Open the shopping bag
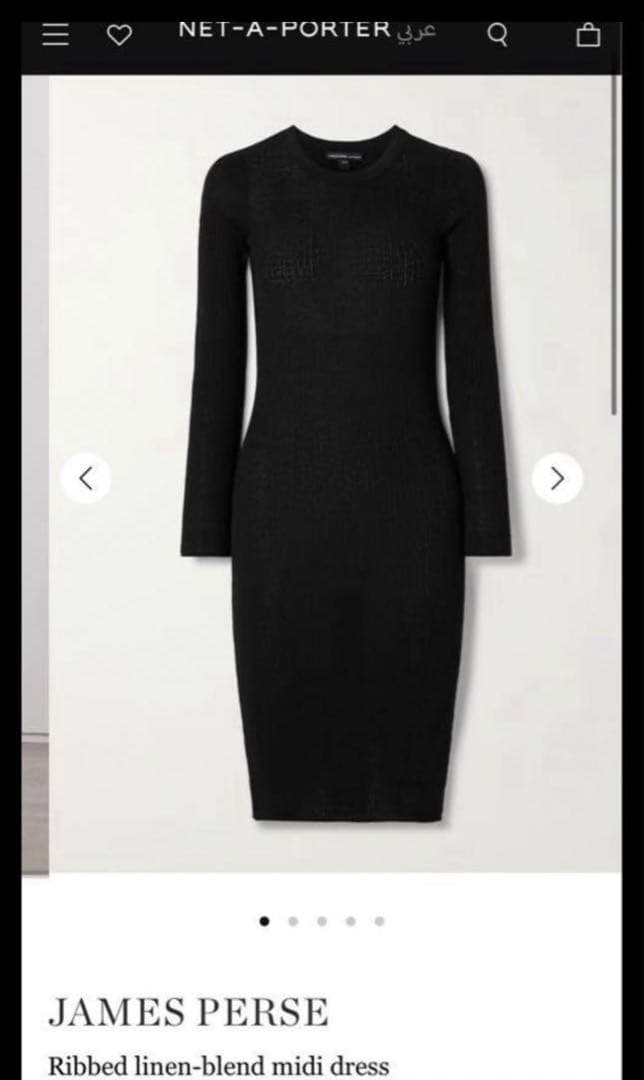The image size is (644, 1080). click(588, 36)
